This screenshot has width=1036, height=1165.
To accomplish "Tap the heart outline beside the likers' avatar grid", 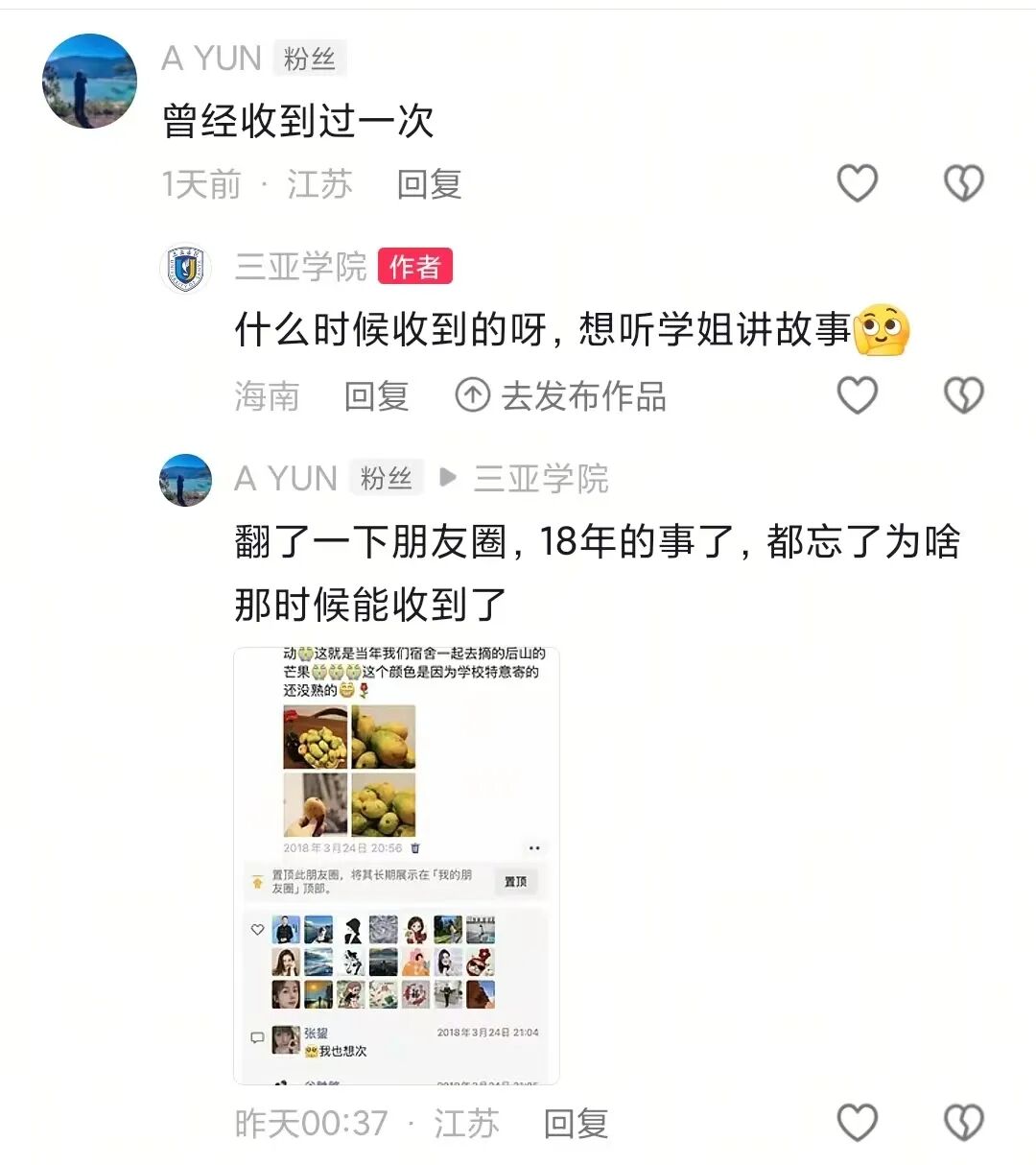I will point(257,929).
